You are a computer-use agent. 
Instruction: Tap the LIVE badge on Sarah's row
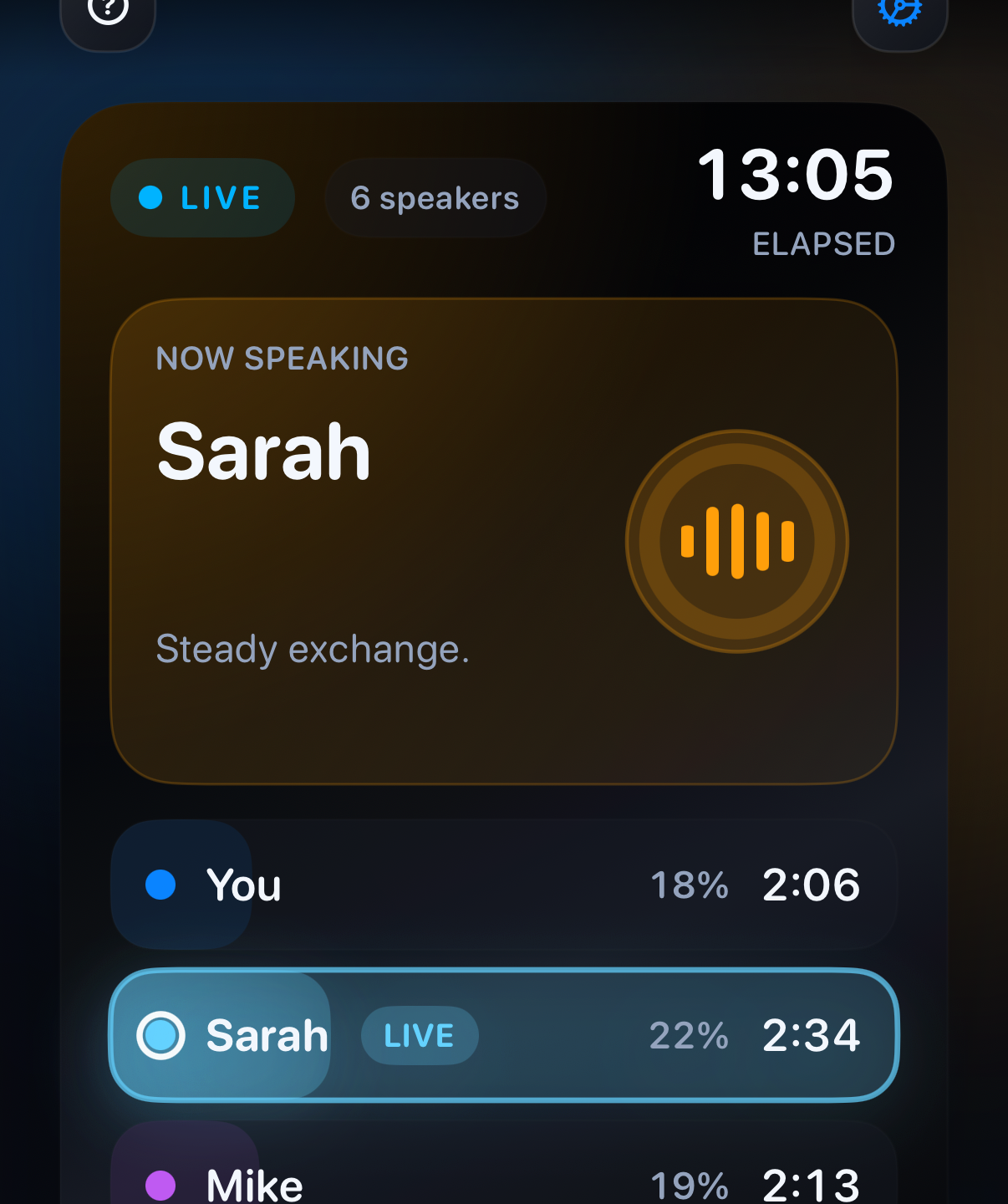coord(419,1036)
